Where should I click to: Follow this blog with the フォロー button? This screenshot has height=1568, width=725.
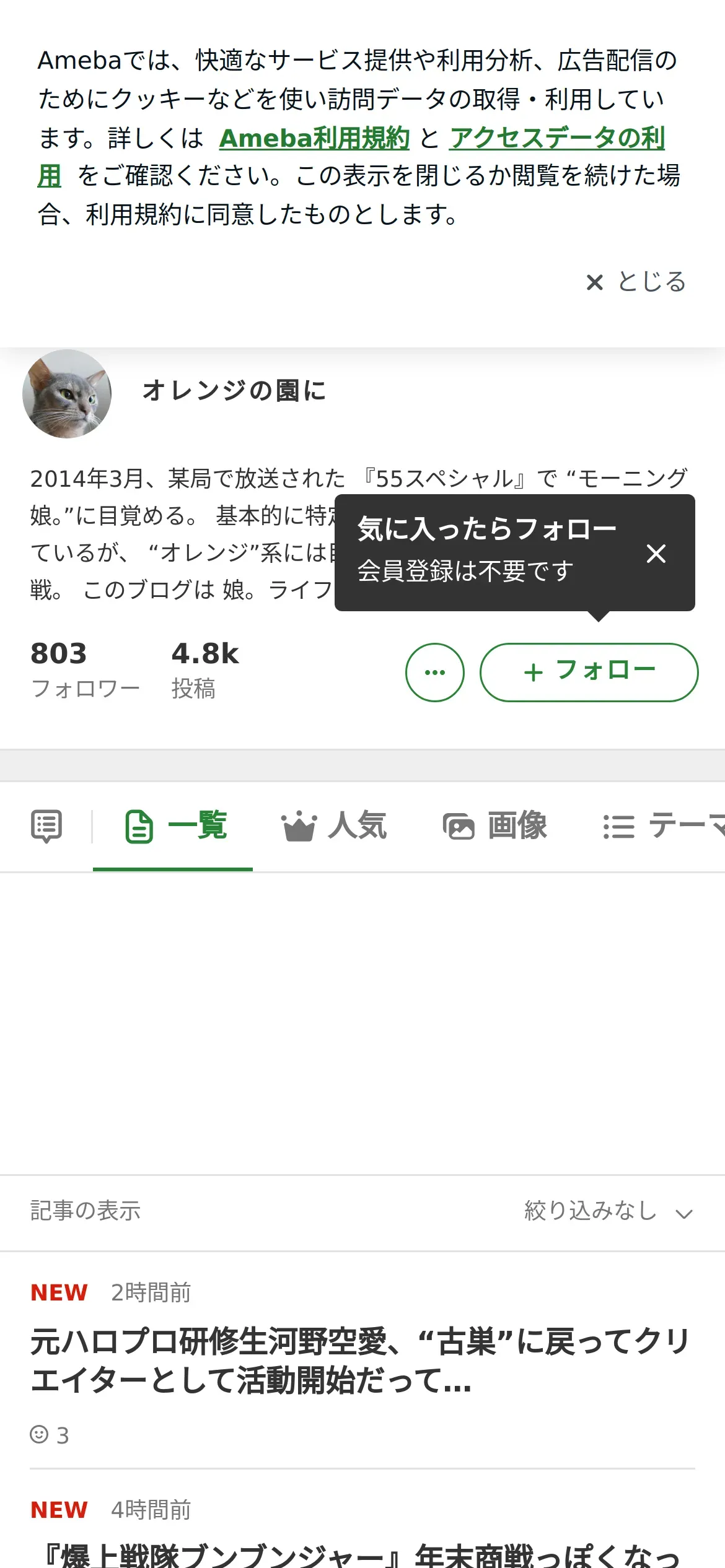point(589,672)
